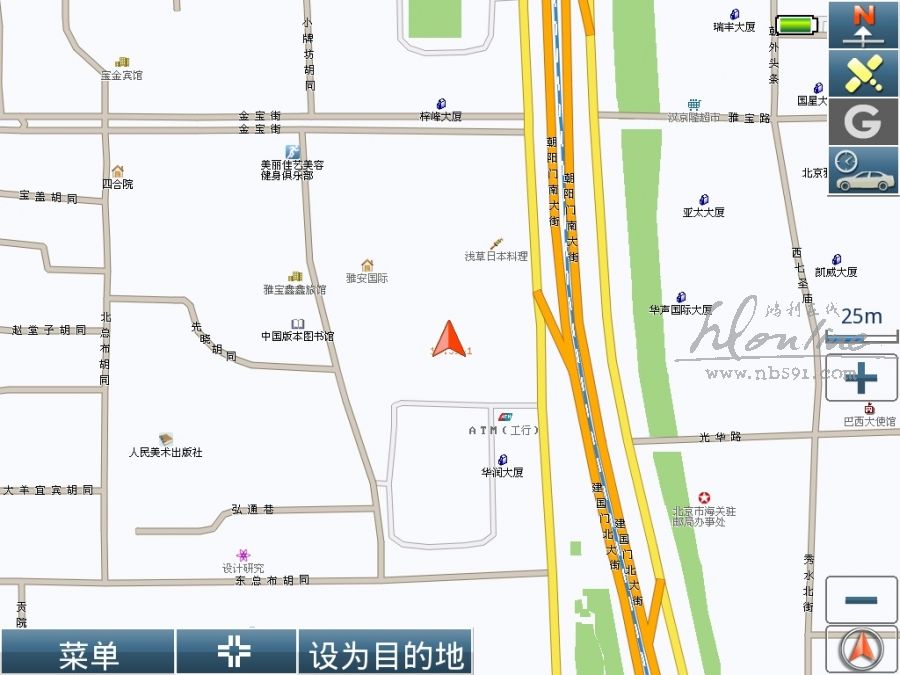Zoom in with the plus button

coord(860,379)
